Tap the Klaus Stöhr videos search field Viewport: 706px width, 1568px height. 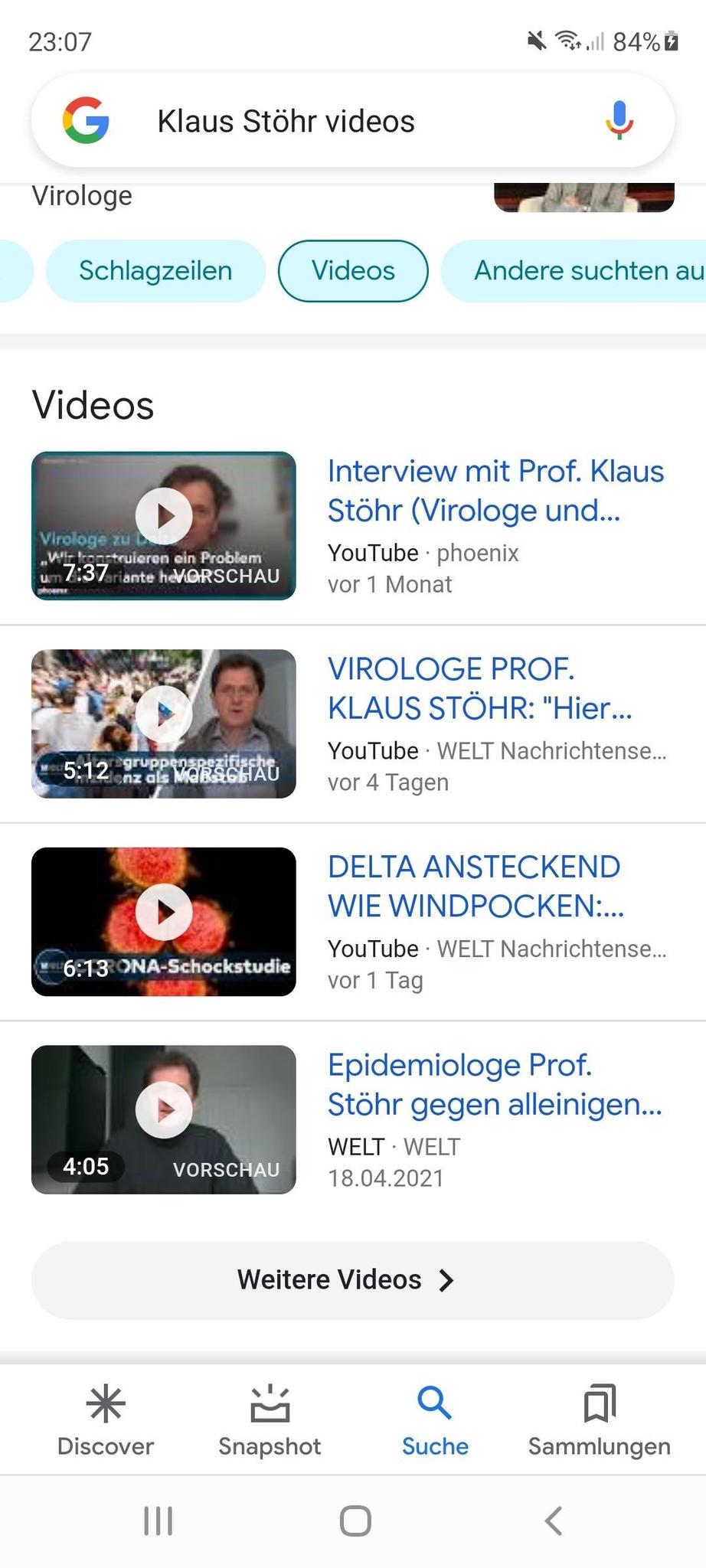click(x=352, y=121)
